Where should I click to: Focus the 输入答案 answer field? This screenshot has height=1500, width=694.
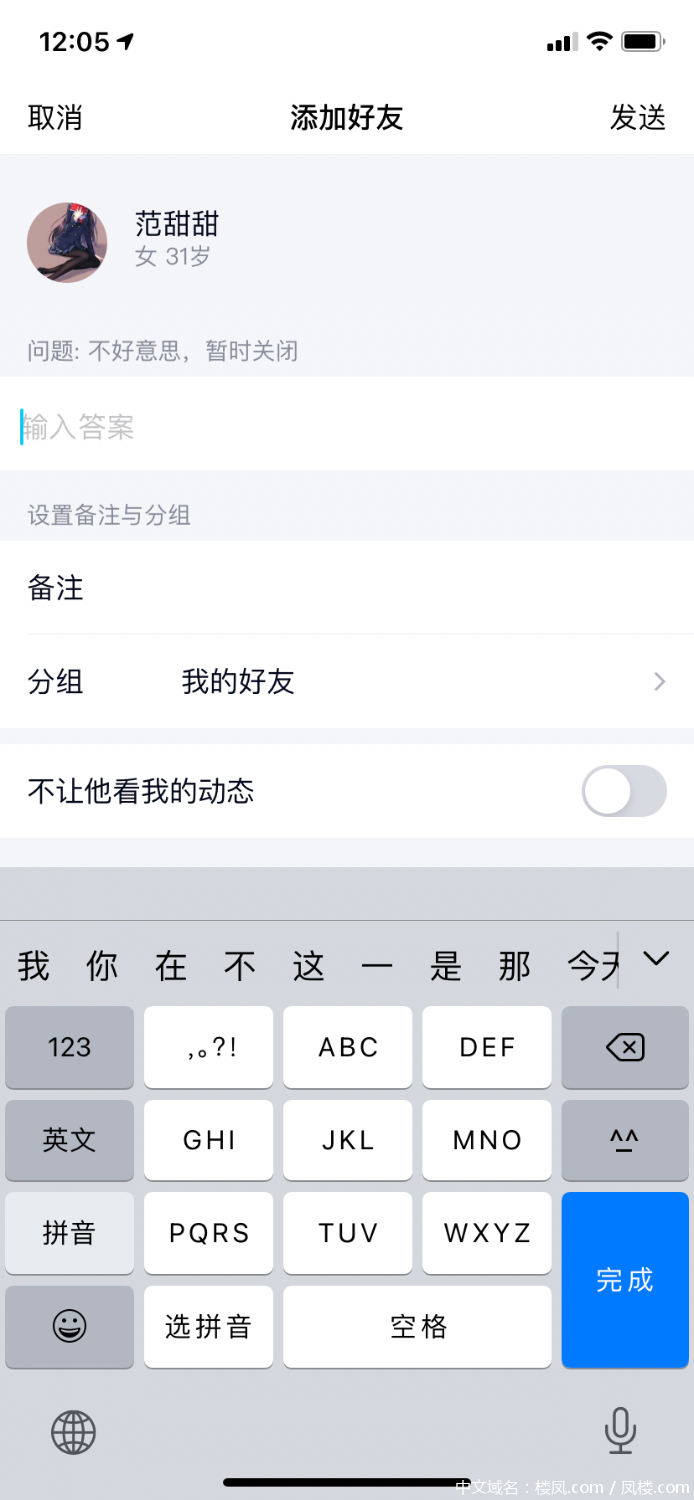[x=347, y=427]
